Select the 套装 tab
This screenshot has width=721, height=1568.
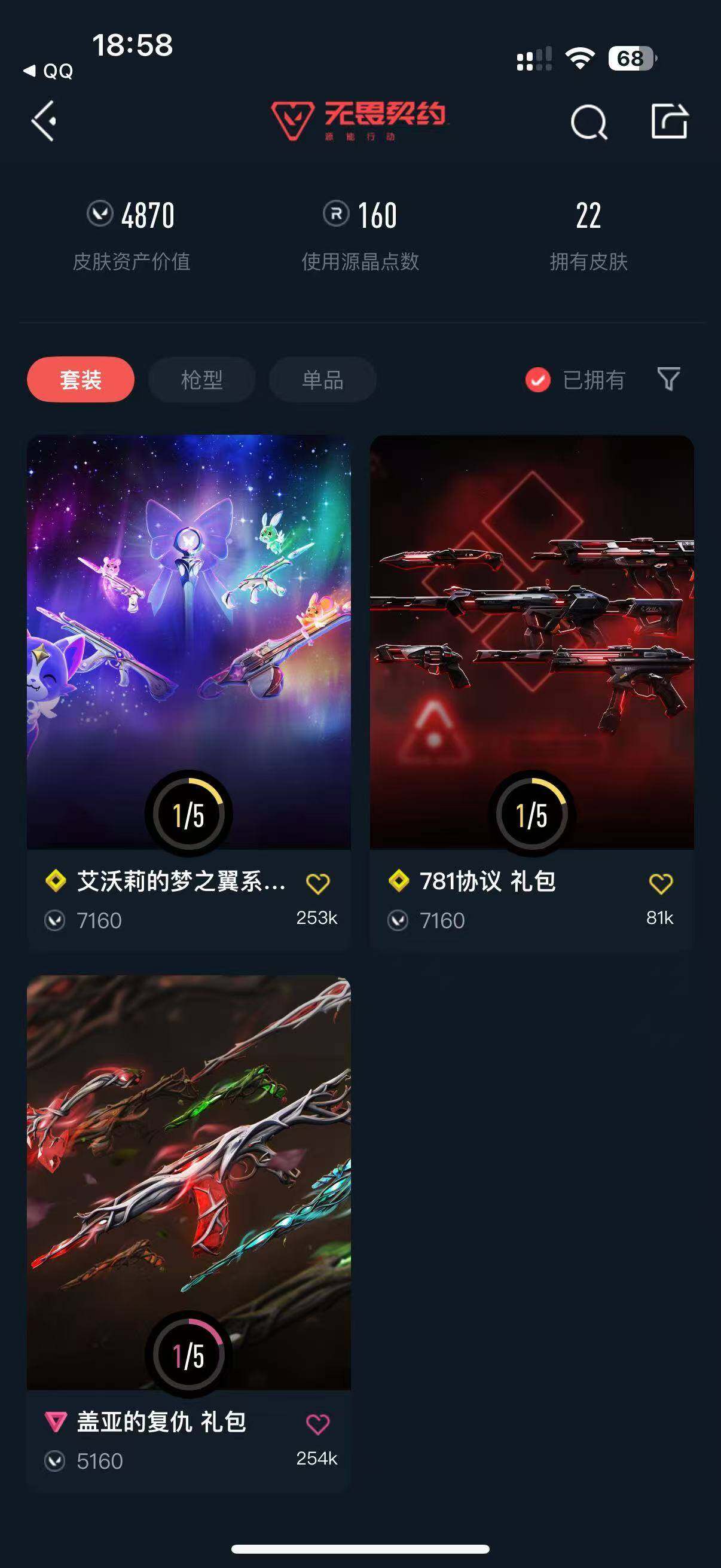pyautogui.click(x=80, y=379)
